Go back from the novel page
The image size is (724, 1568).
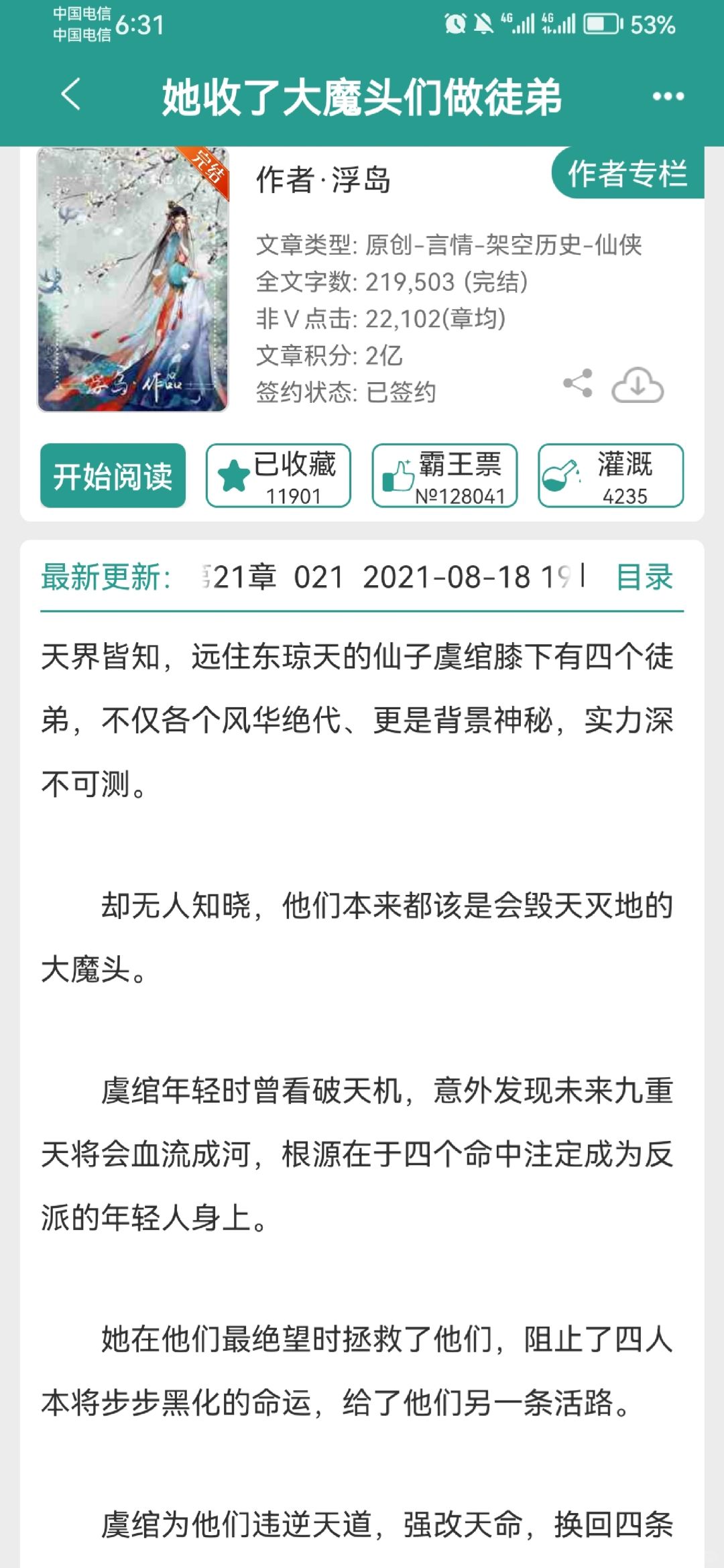pos(71,95)
